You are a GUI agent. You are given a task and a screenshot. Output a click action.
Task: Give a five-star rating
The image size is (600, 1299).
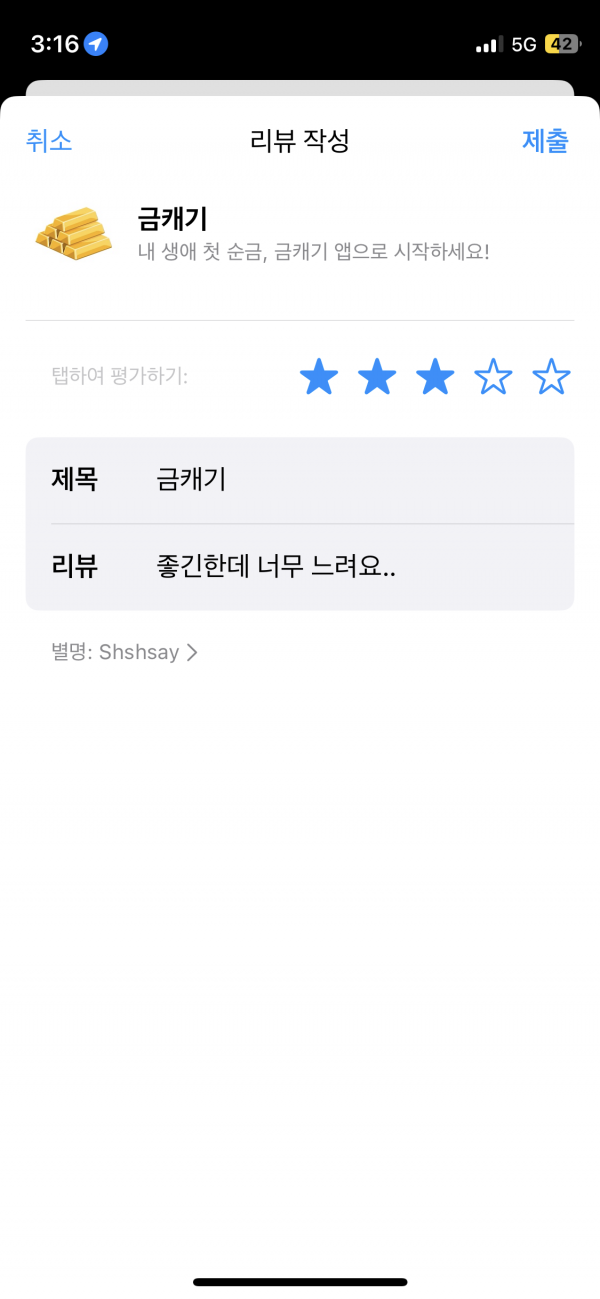coord(551,377)
